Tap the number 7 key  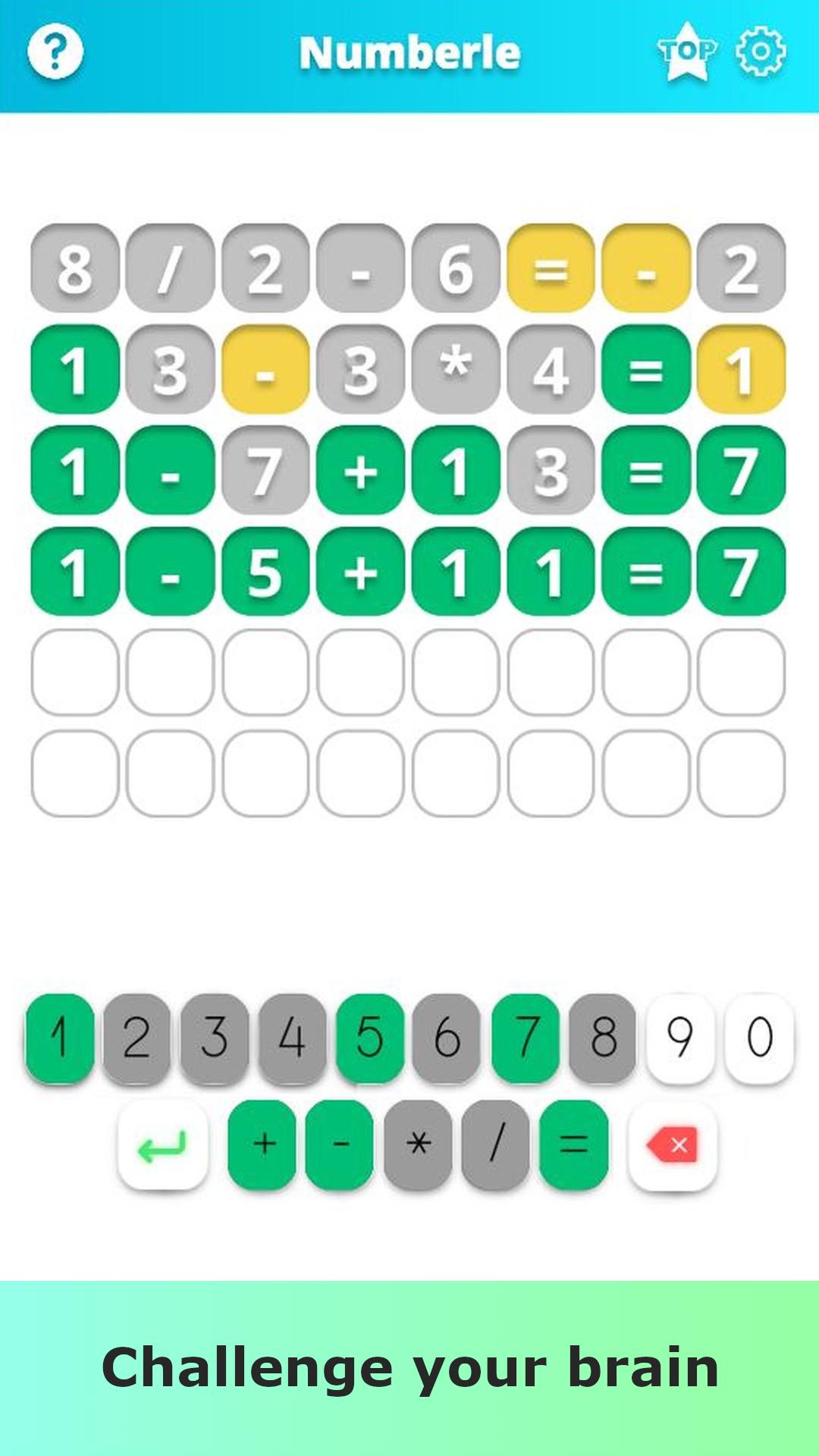[526, 1037]
